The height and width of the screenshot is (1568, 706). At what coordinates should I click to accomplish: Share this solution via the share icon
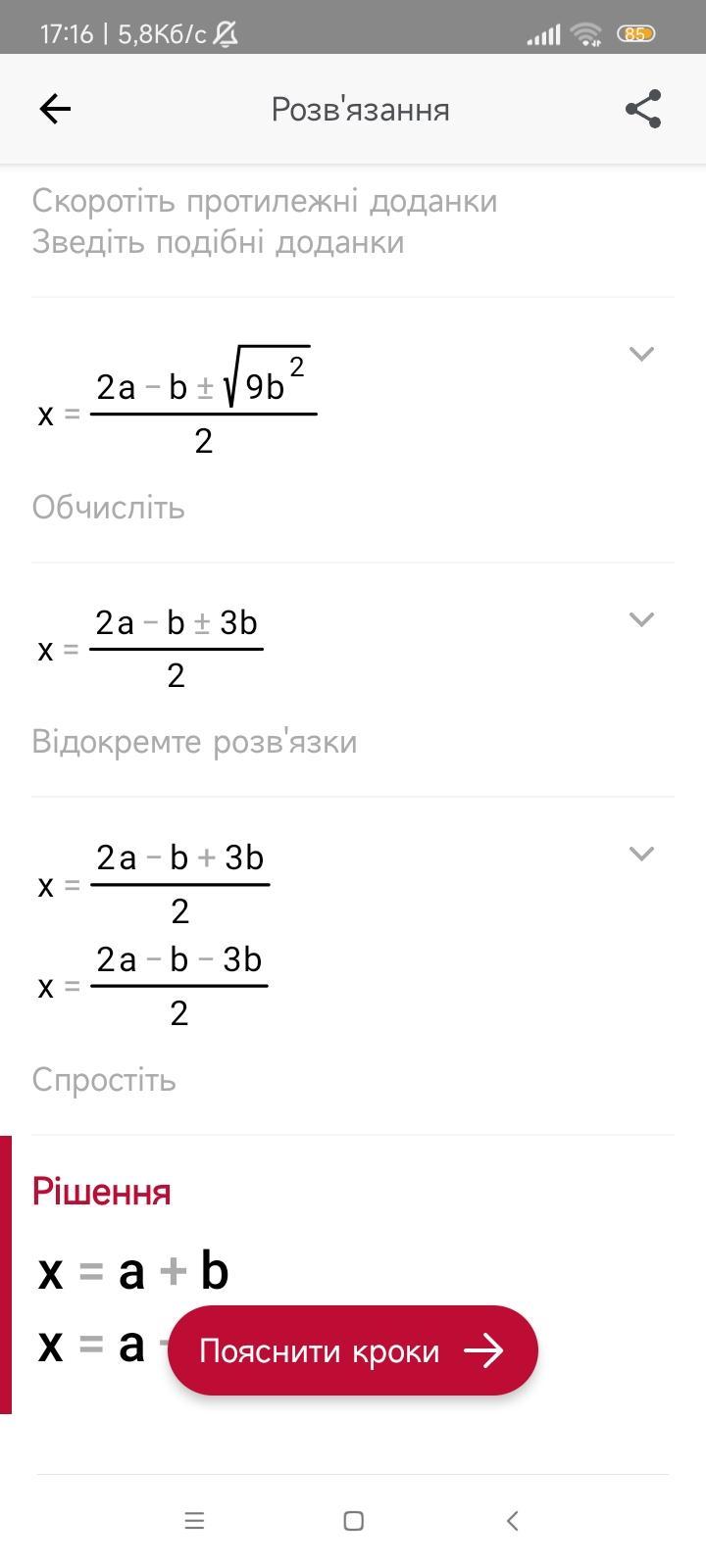point(643,109)
